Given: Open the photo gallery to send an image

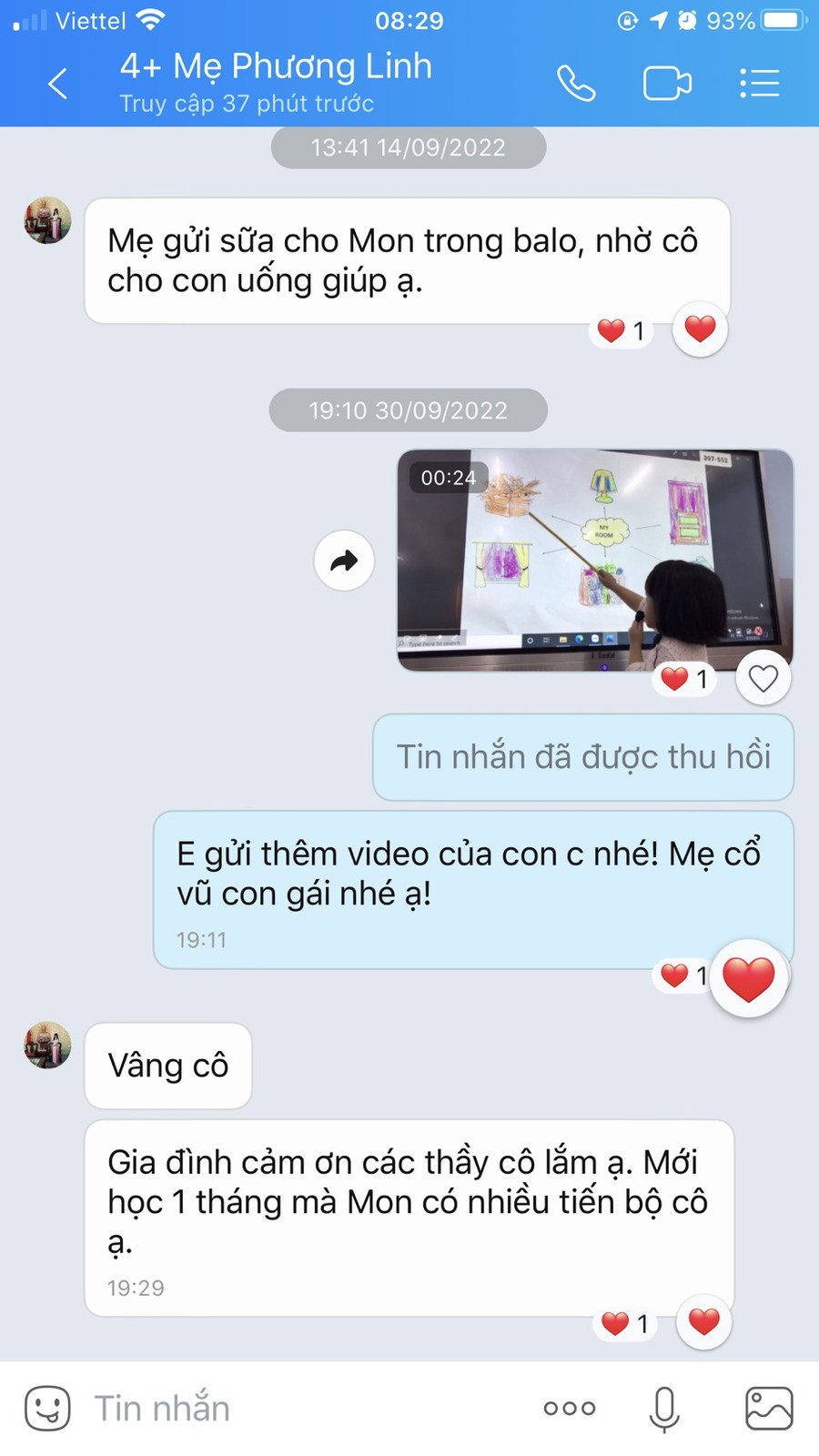Looking at the screenshot, I should click(769, 1408).
